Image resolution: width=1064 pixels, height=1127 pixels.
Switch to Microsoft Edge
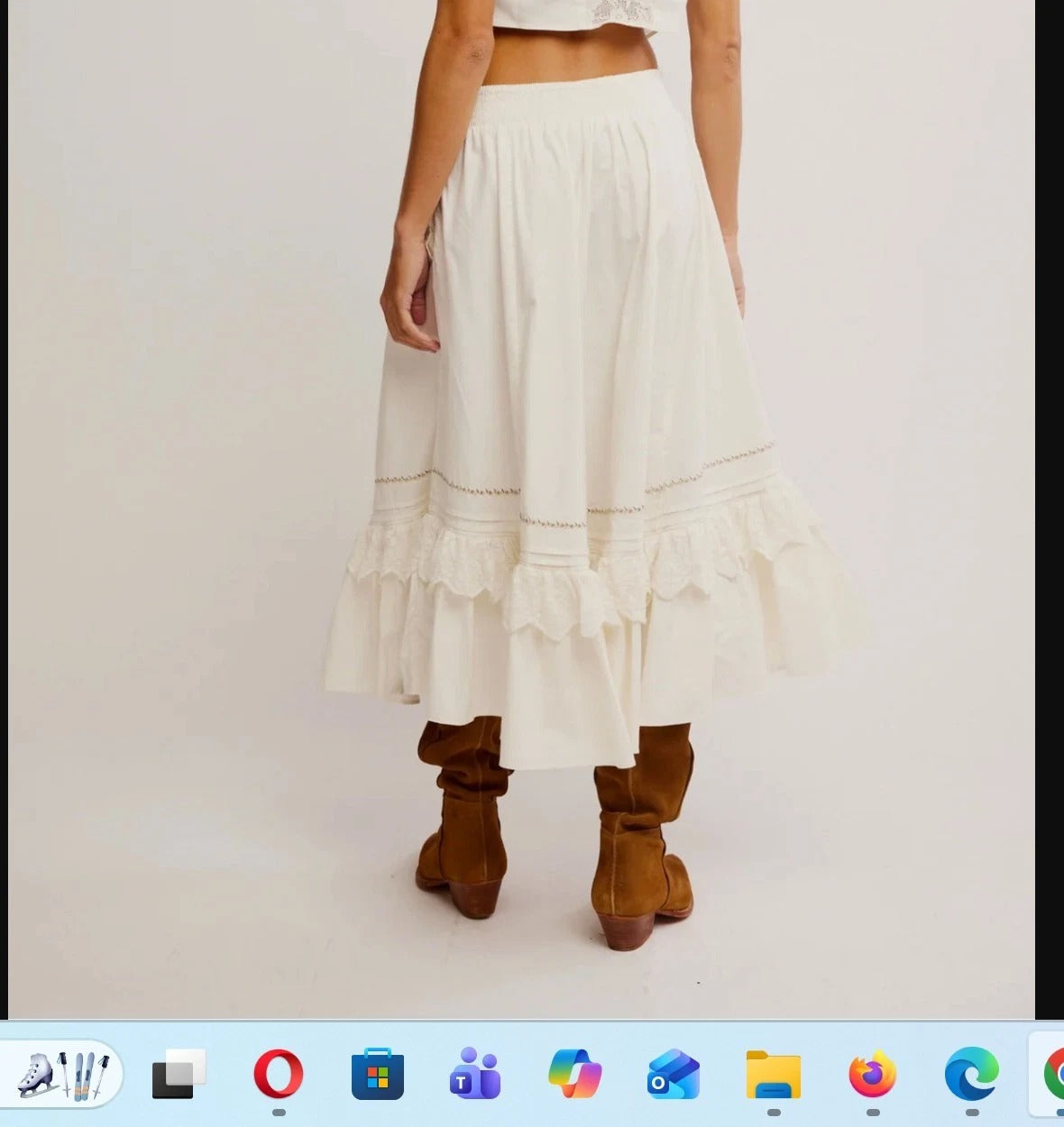pos(971,1075)
